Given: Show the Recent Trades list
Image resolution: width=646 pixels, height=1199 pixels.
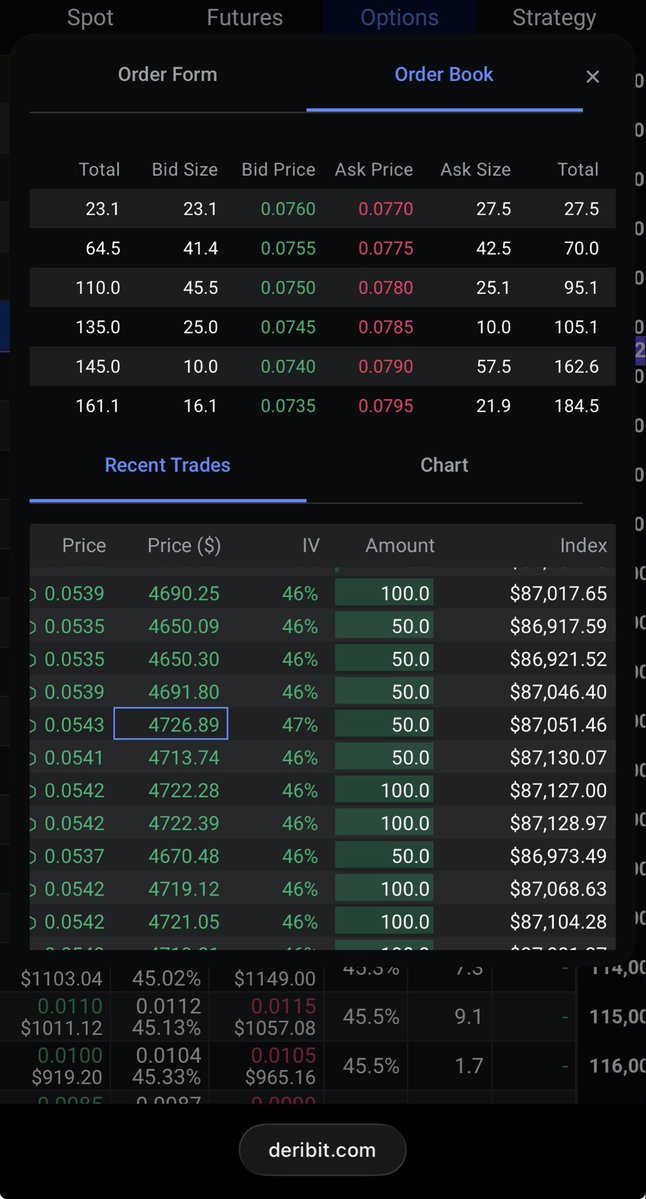Looking at the screenshot, I should coord(167,465).
